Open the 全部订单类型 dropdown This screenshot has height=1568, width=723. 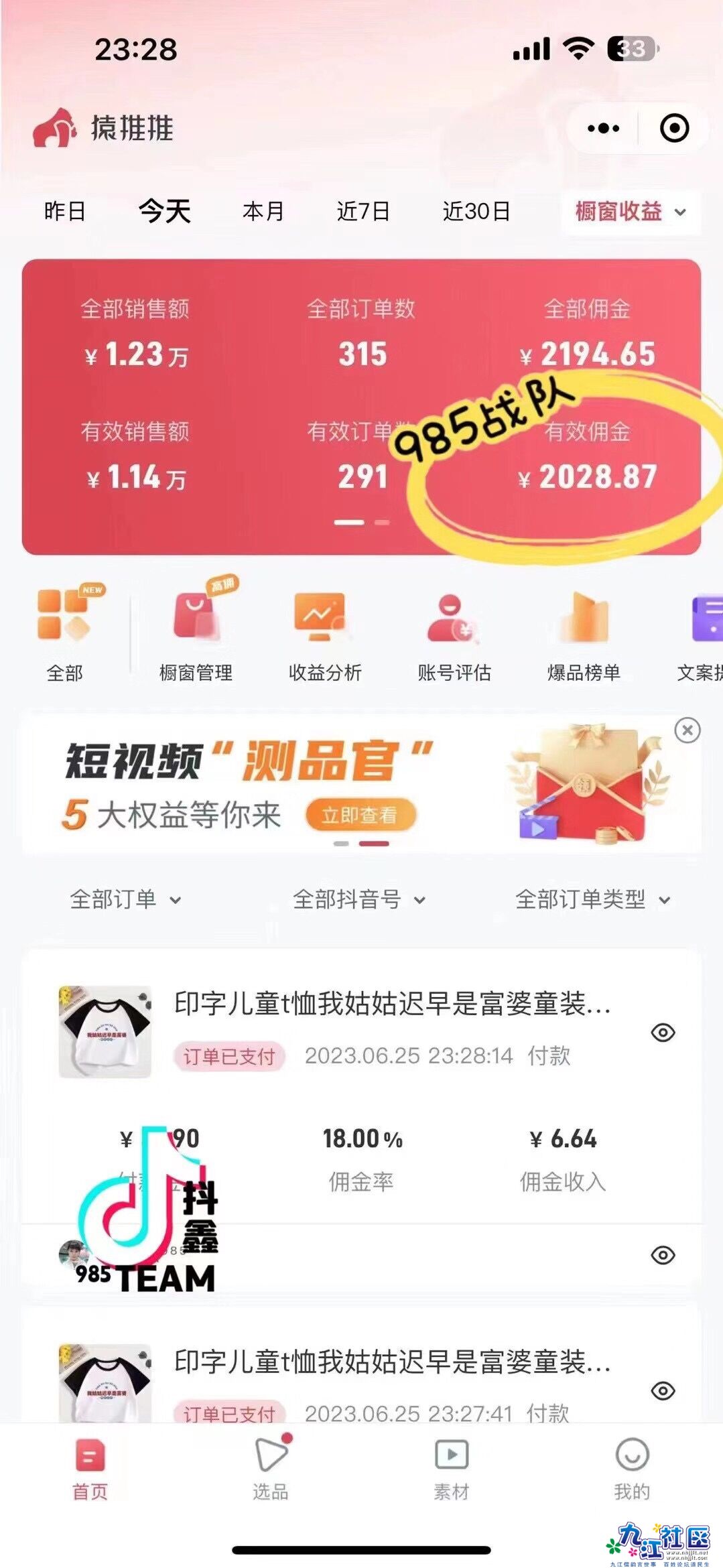tap(590, 900)
